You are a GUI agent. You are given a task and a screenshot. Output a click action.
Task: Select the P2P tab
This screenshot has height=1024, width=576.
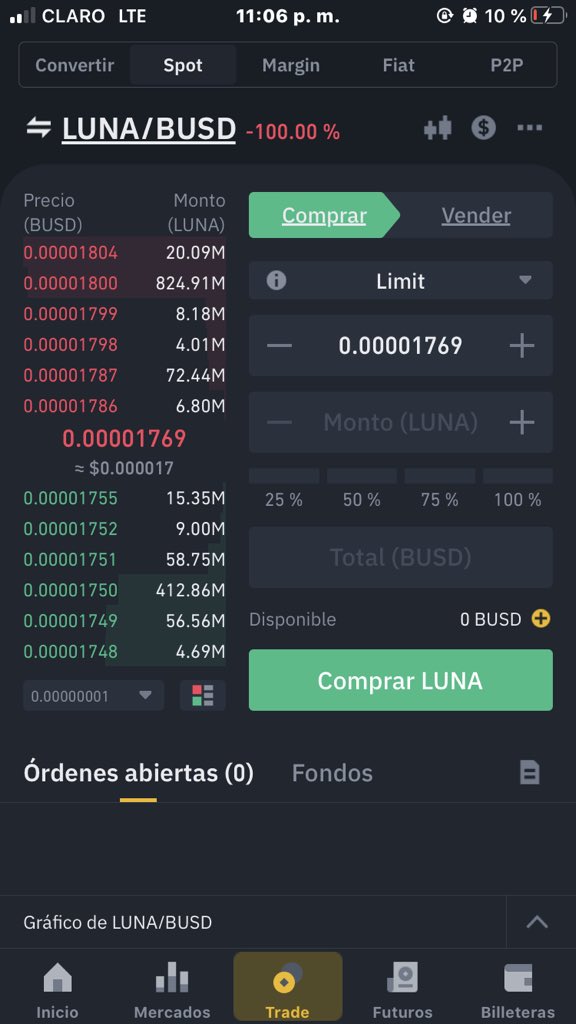click(x=507, y=65)
